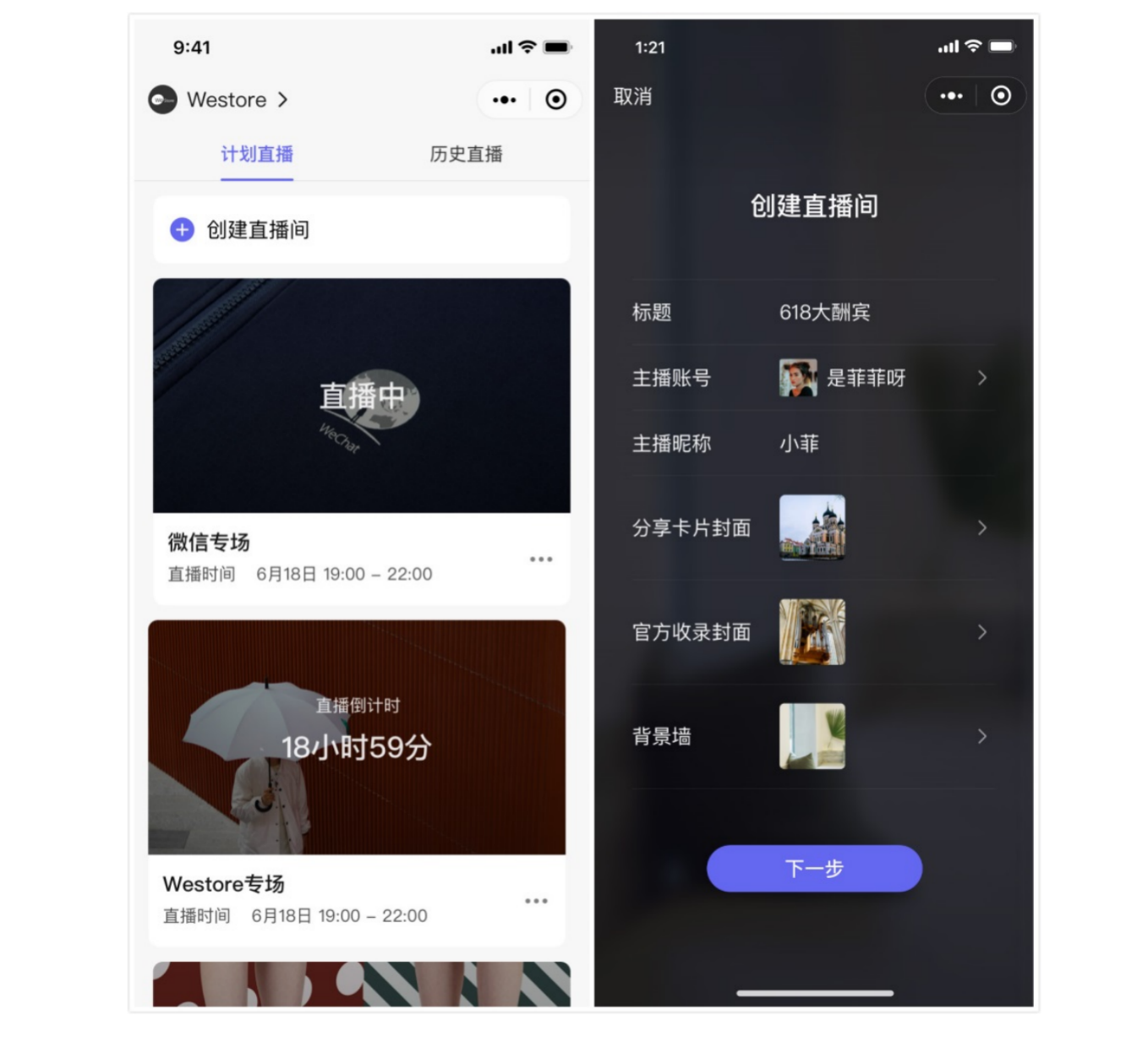1148x1048 pixels.
Task: Edit the 标题 field 618大酬宾
Action: pos(824,313)
